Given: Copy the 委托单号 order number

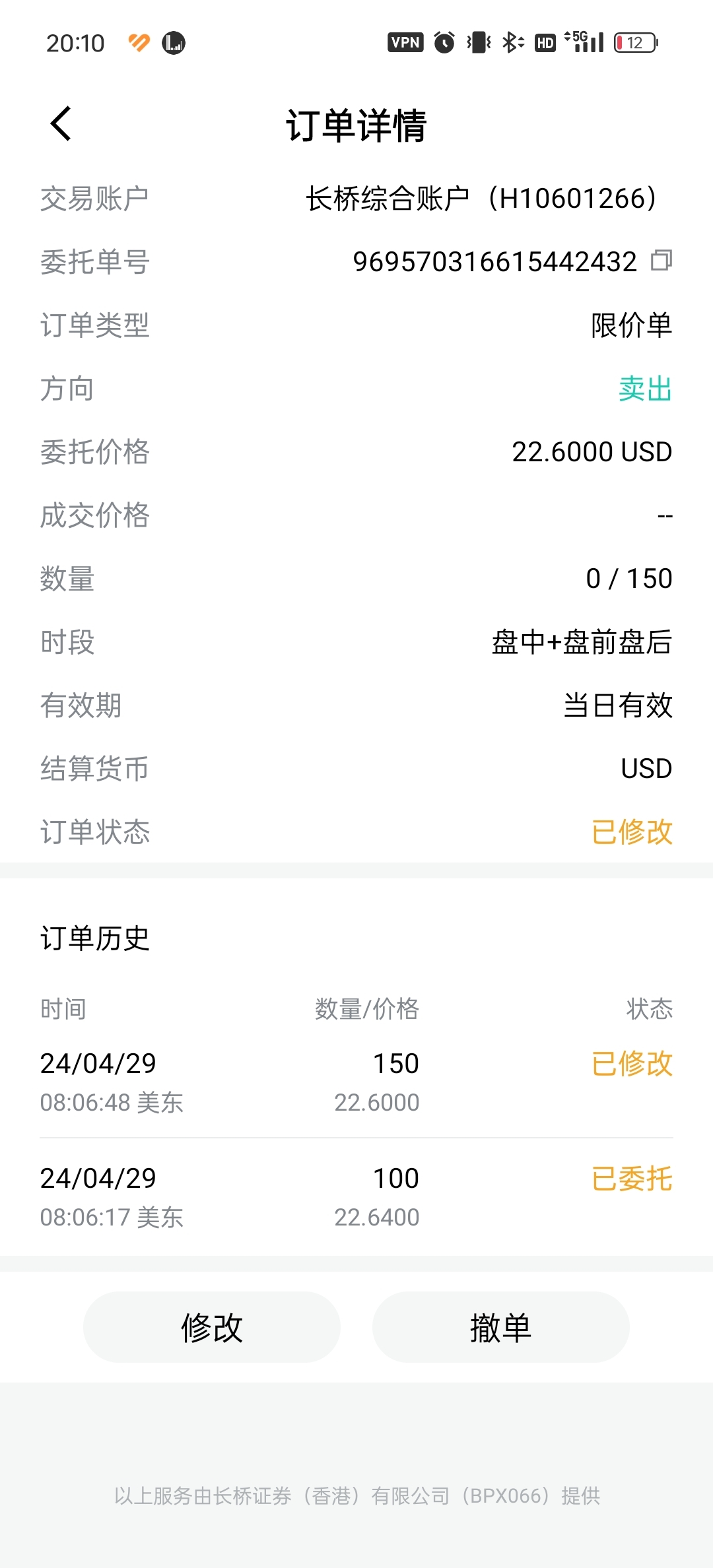Looking at the screenshot, I should 661,261.
